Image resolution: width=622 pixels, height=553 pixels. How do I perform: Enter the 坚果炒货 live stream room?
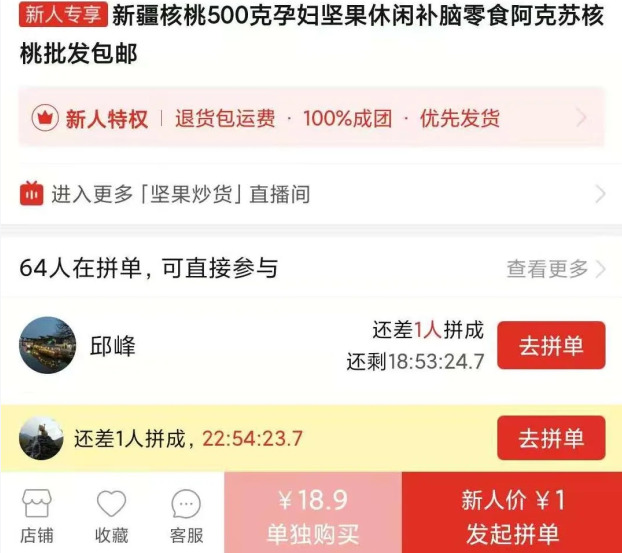(x=311, y=194)
